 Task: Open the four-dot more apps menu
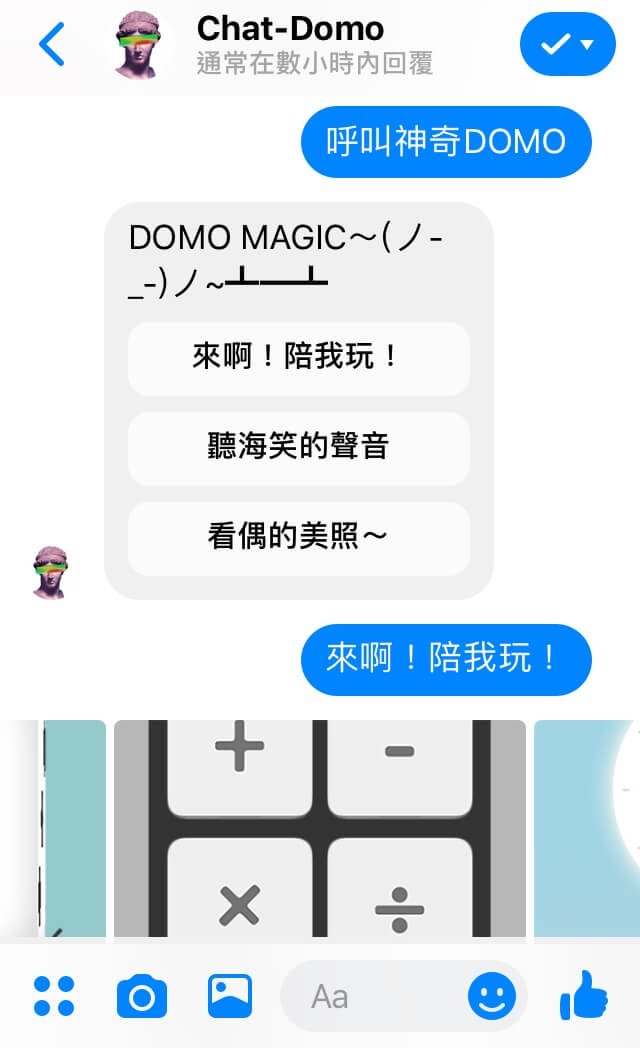coord(53,996)
